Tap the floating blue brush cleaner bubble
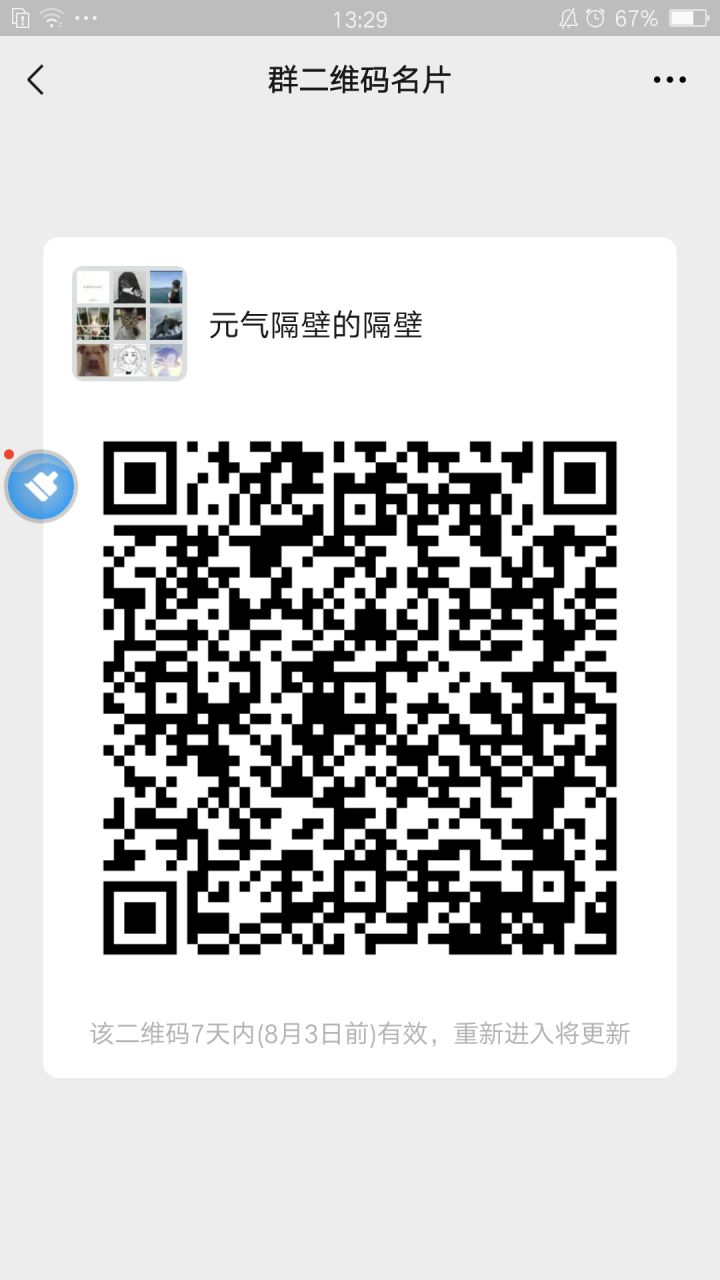Viewport: 720px width, 1280px height. 42,486
